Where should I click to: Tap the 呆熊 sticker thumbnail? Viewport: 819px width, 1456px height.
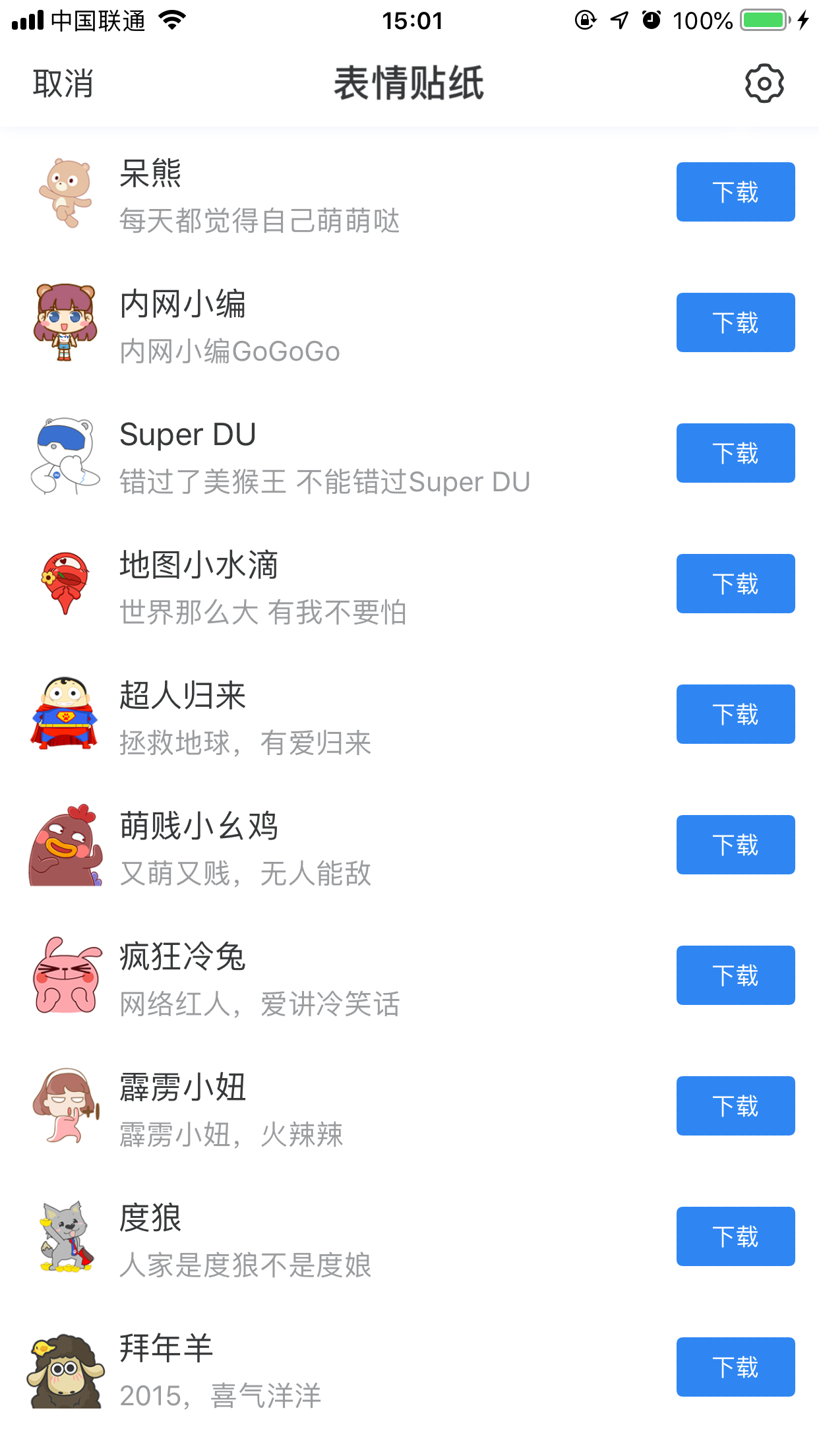(66, 192)
